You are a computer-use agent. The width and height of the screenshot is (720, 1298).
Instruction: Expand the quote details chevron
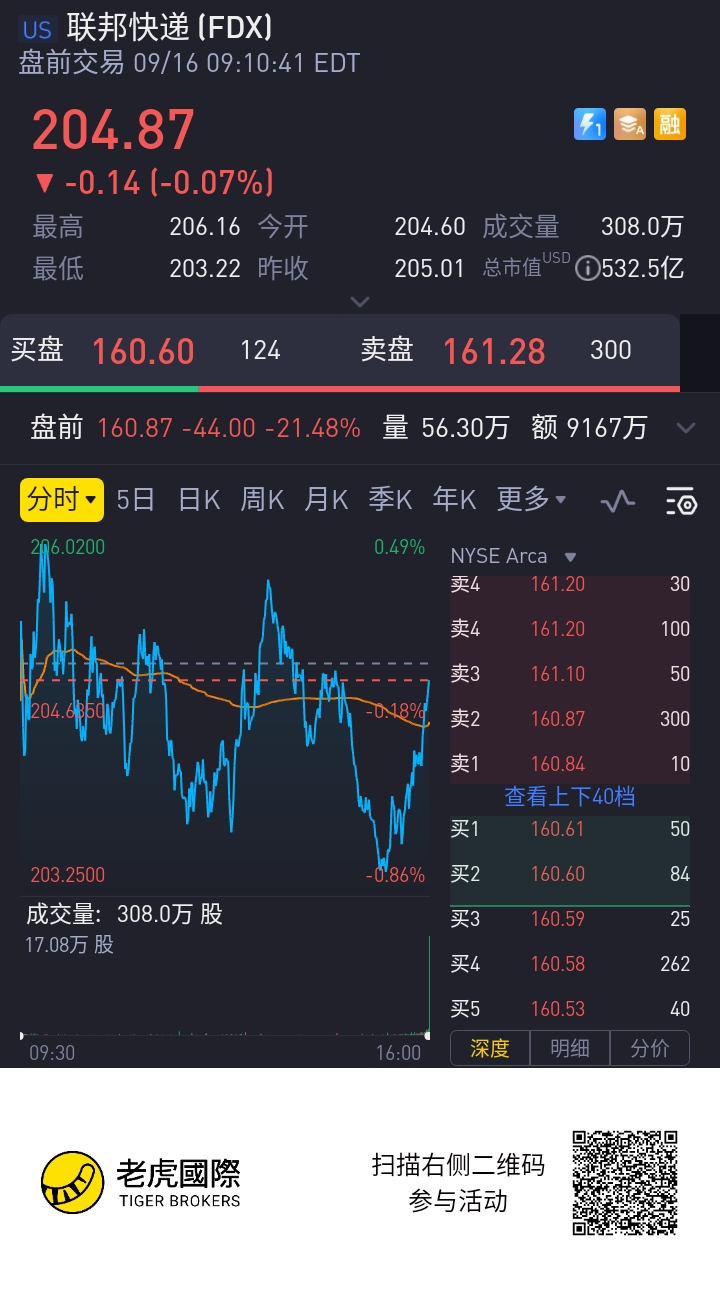click(360, 301)
